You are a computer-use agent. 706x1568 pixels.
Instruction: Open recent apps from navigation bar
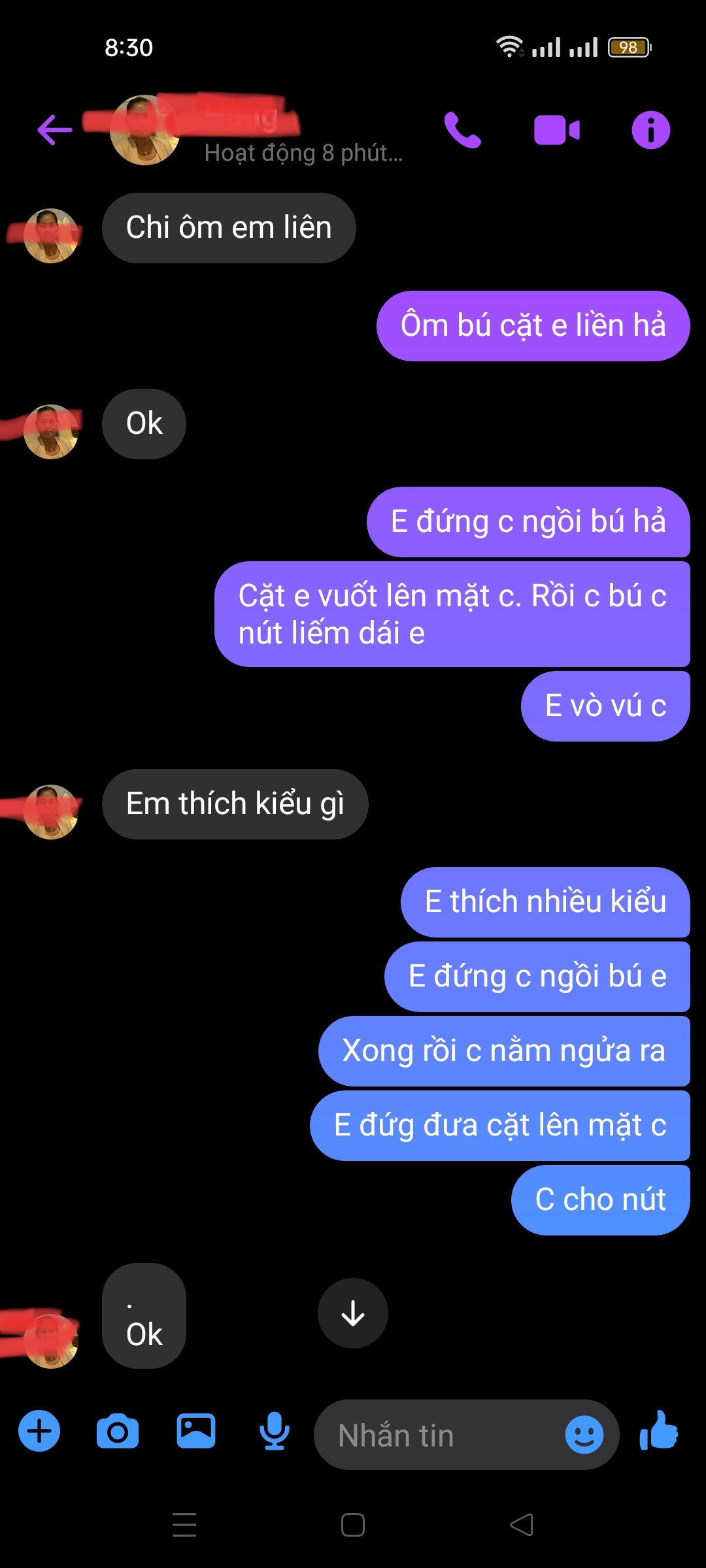(x=184, y=1525)
